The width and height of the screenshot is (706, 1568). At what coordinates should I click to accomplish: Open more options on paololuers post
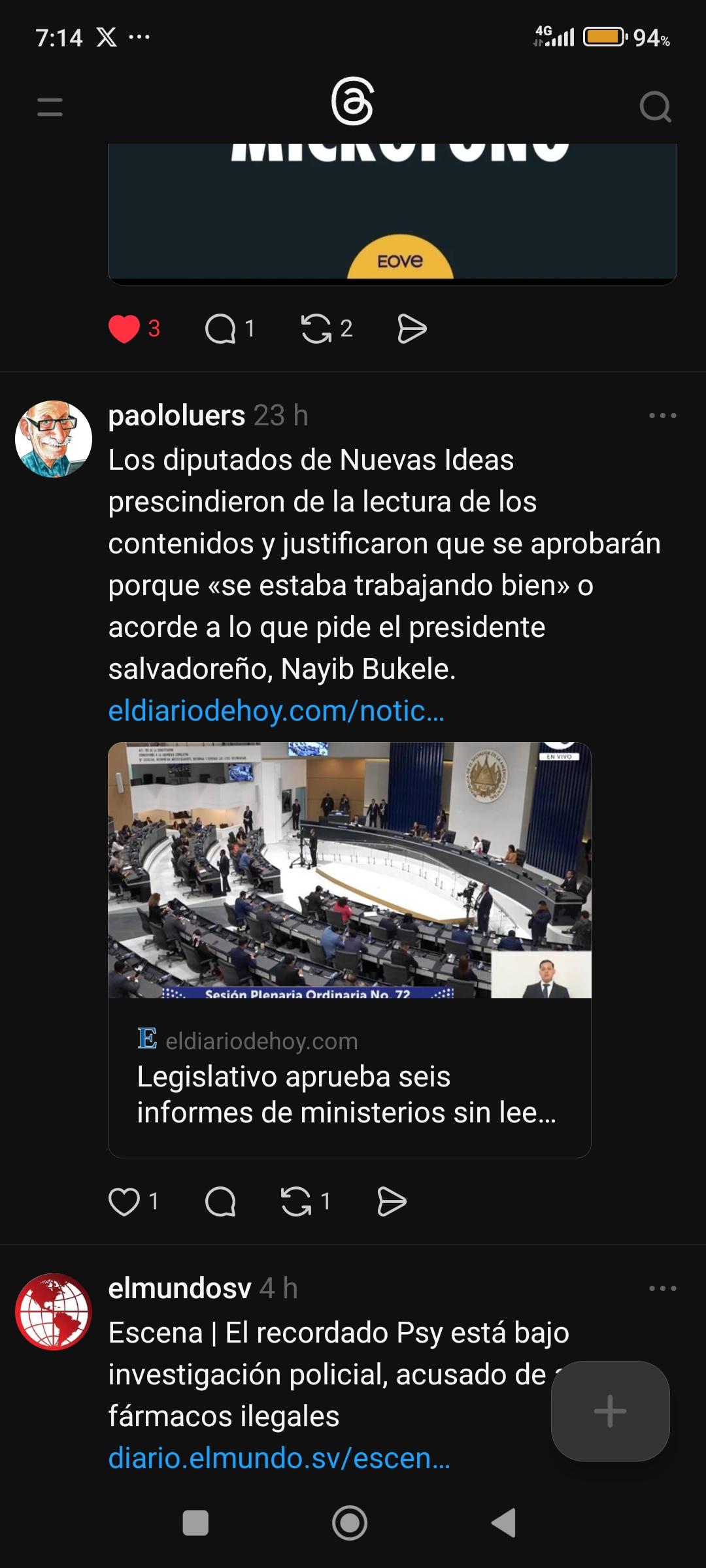pos(662,416)
